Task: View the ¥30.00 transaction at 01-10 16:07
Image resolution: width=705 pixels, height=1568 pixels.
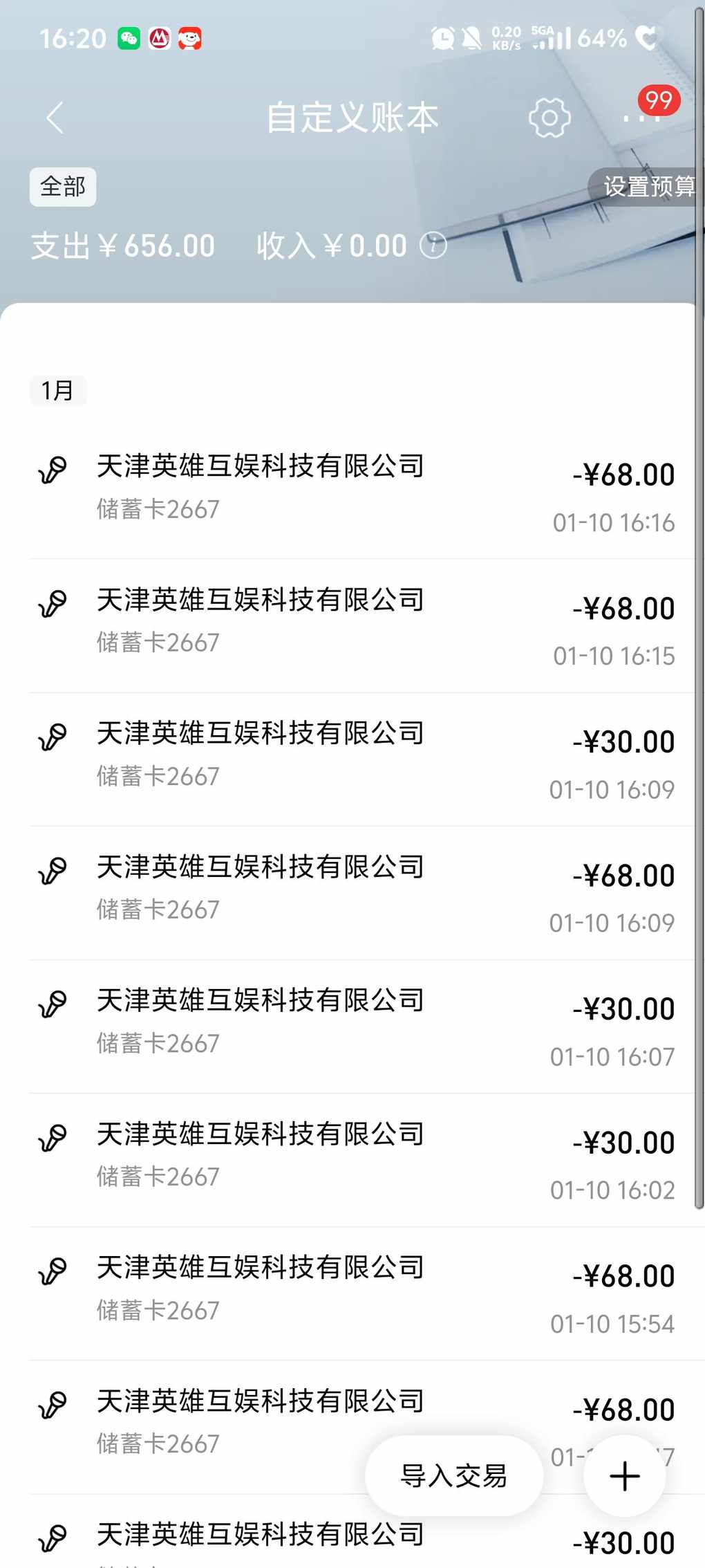Action: (x=352, y=1026)
